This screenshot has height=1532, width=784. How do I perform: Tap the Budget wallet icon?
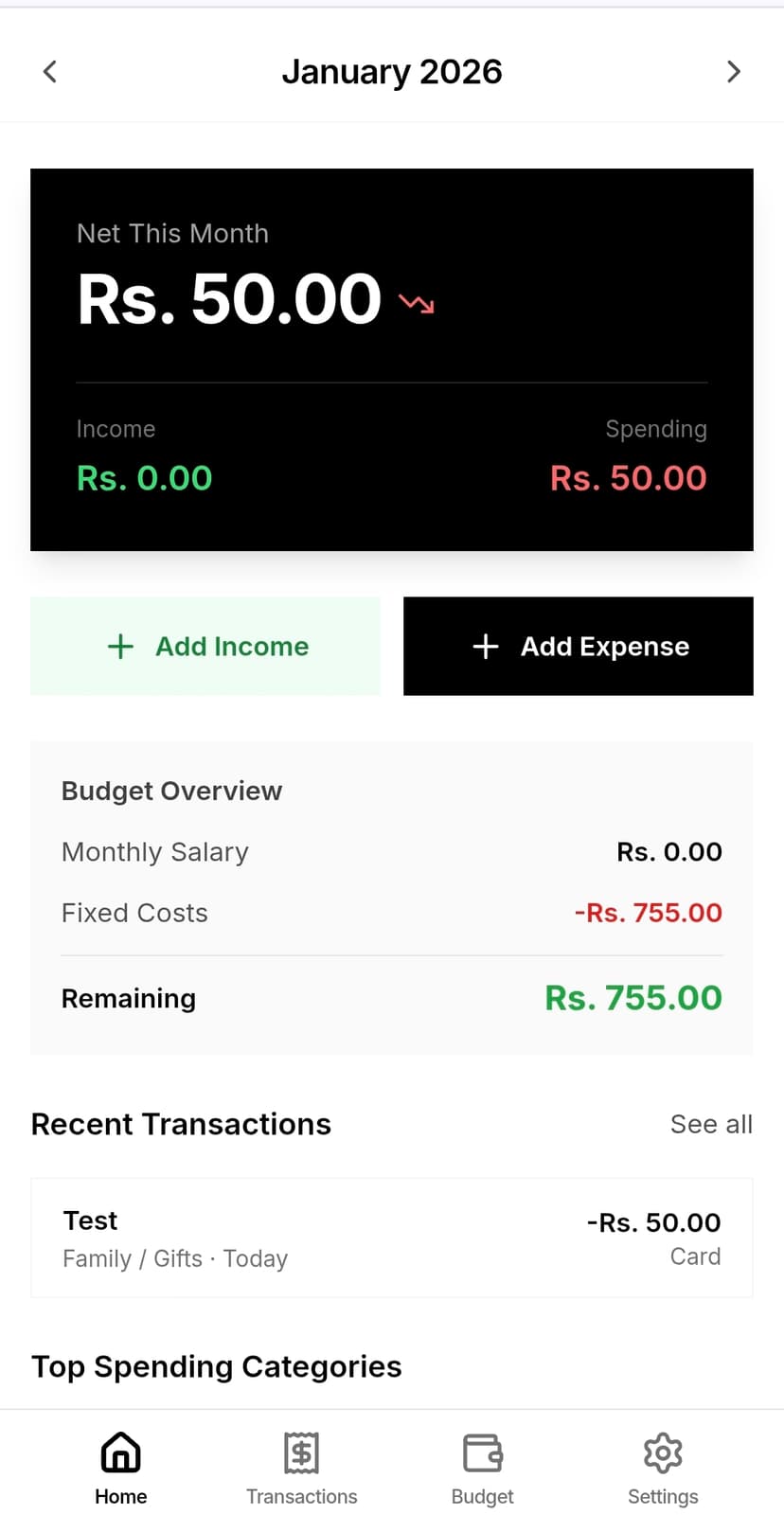click(x=482, y=1451)
